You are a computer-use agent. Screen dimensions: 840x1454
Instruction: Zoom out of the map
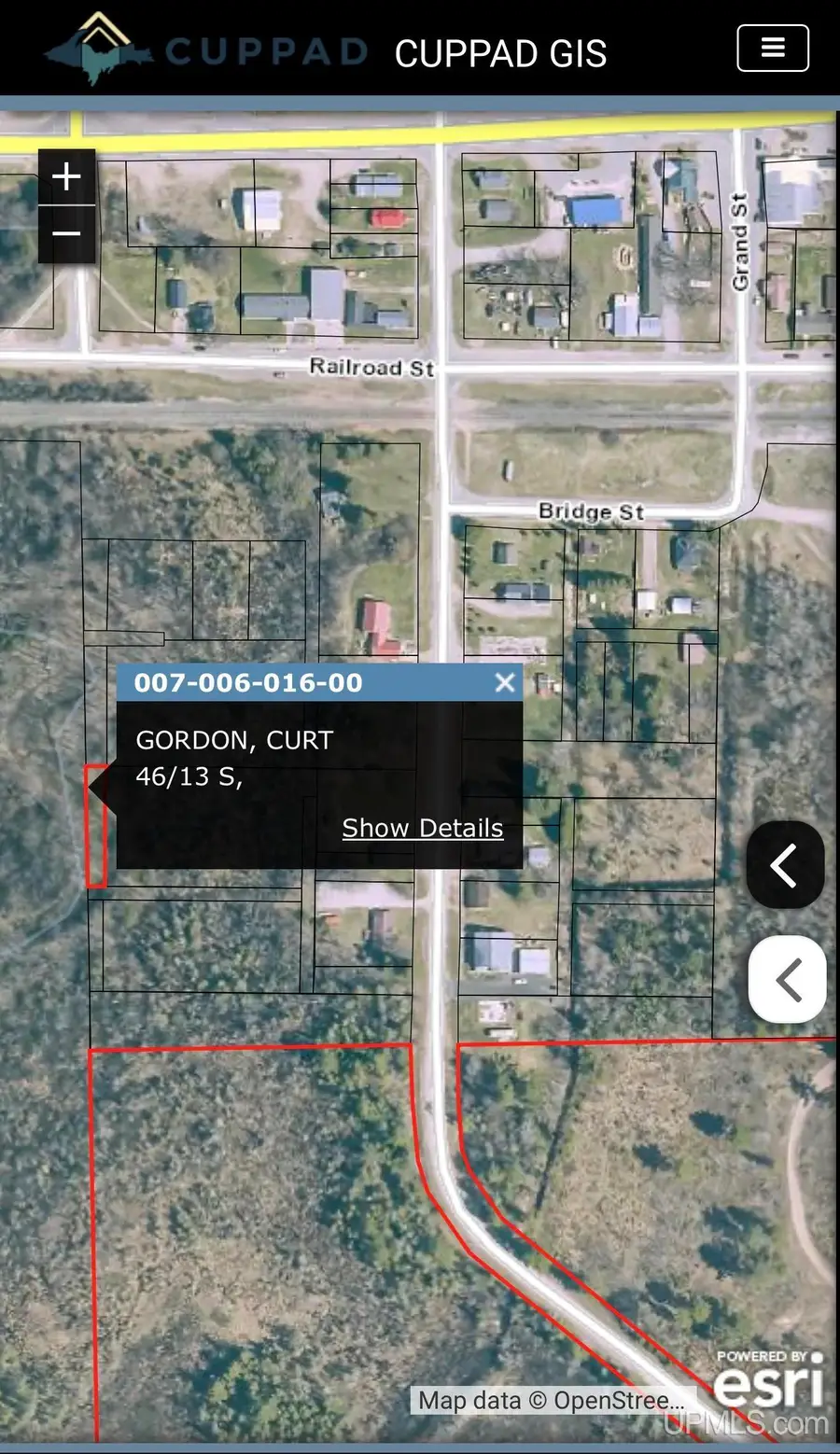pyautogui.click(x=66, y=233)
